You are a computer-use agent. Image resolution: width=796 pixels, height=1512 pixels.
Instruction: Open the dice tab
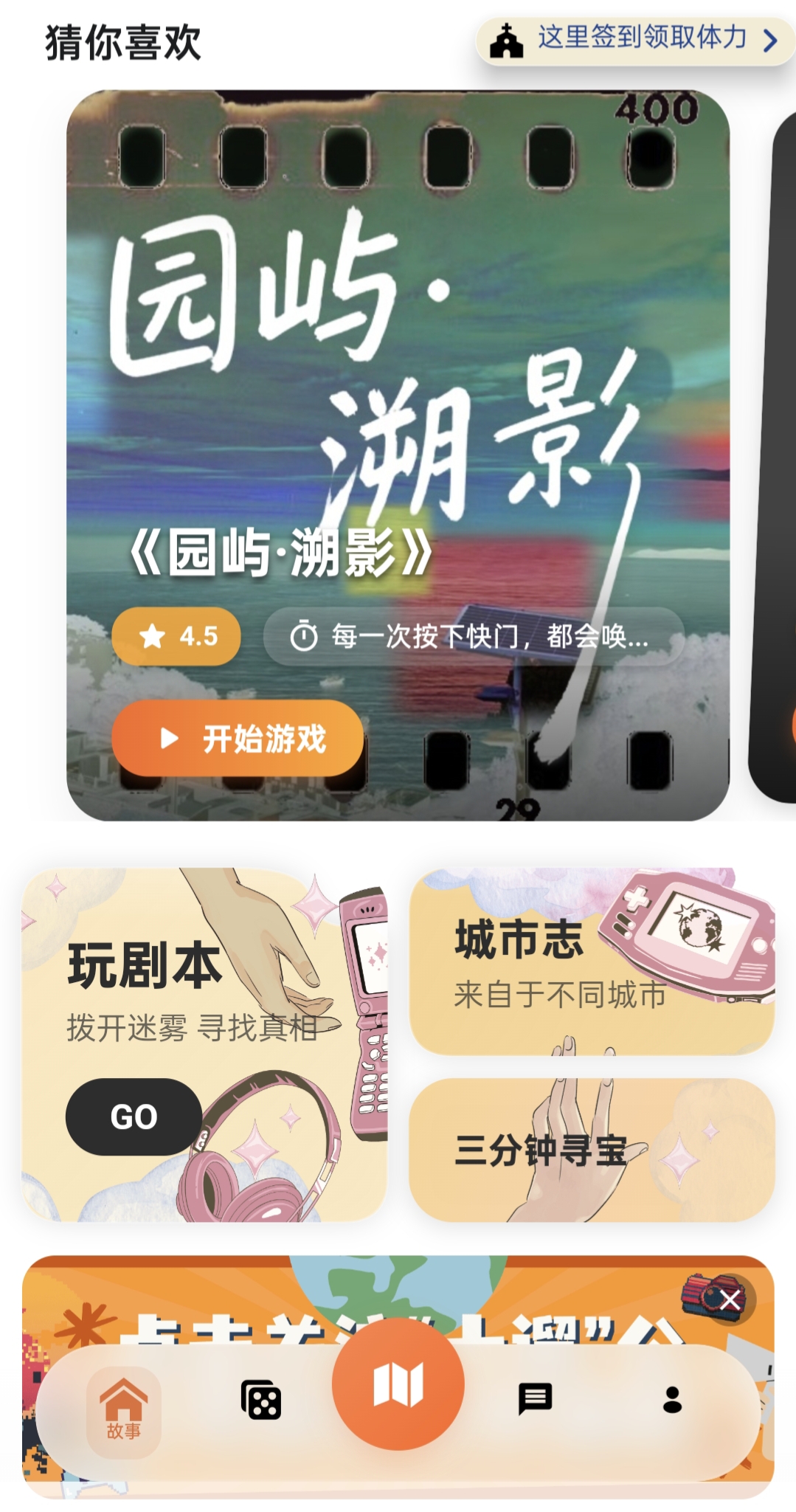[x=261, y=1399]
